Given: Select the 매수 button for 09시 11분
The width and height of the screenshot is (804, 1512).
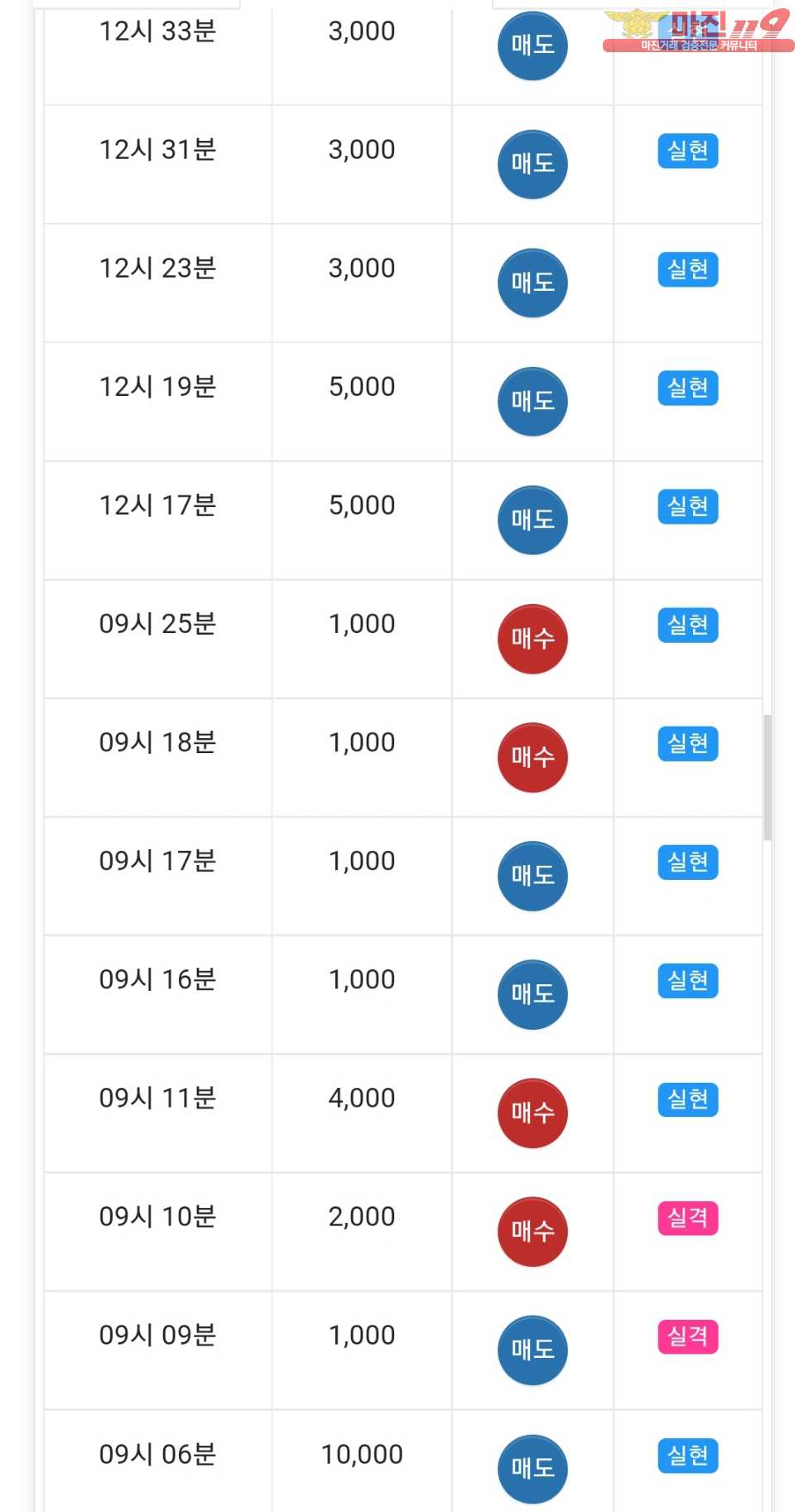Looking at the screenshot, I should [532, 1113].
